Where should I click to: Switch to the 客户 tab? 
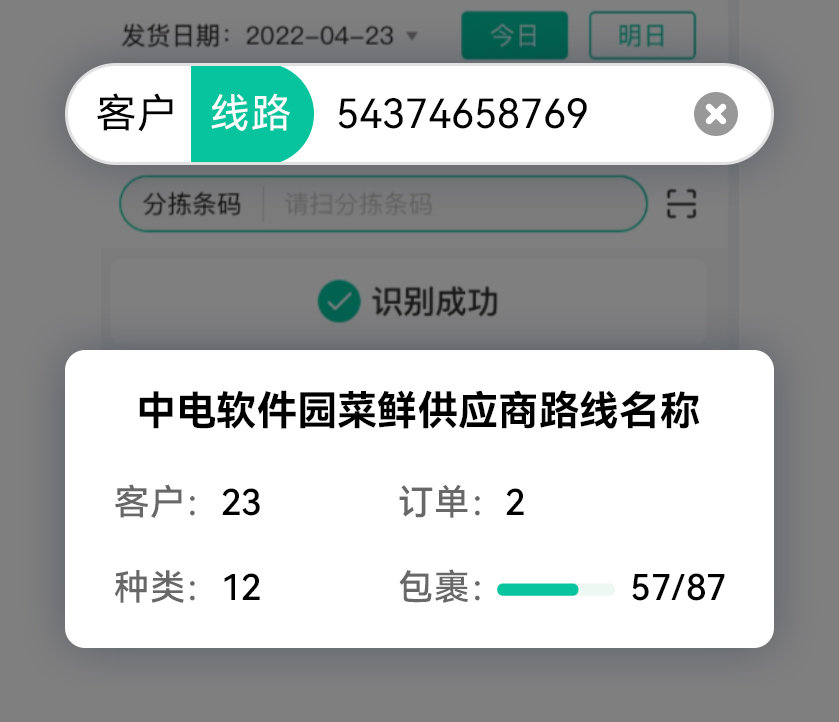tap(135, 114)
